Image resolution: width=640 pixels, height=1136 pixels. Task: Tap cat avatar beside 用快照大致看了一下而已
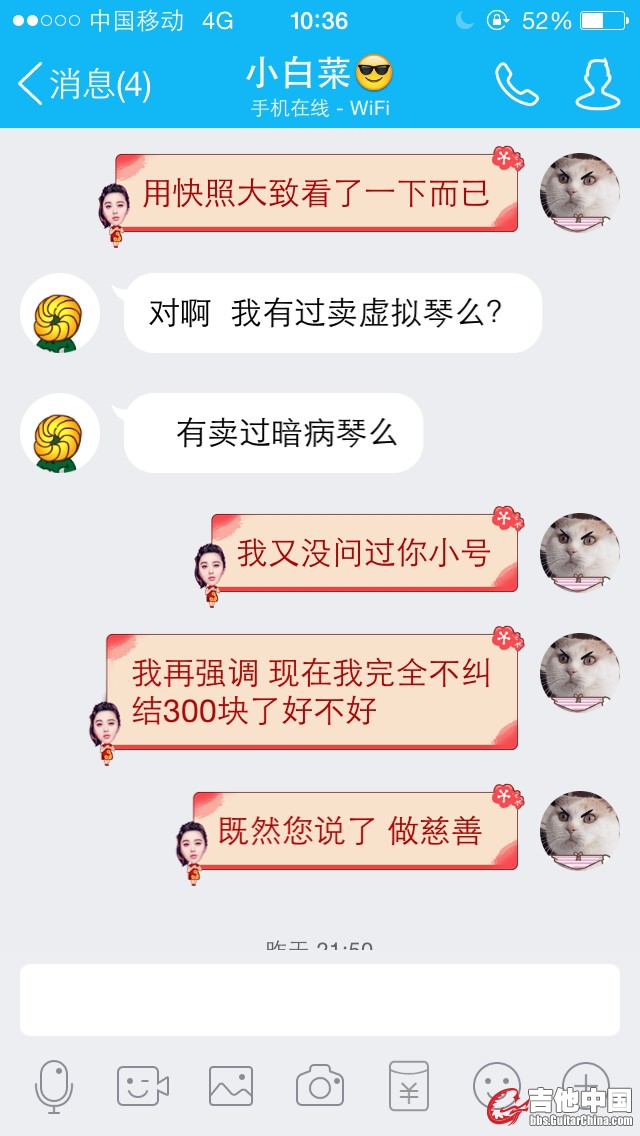click(580, 194)
